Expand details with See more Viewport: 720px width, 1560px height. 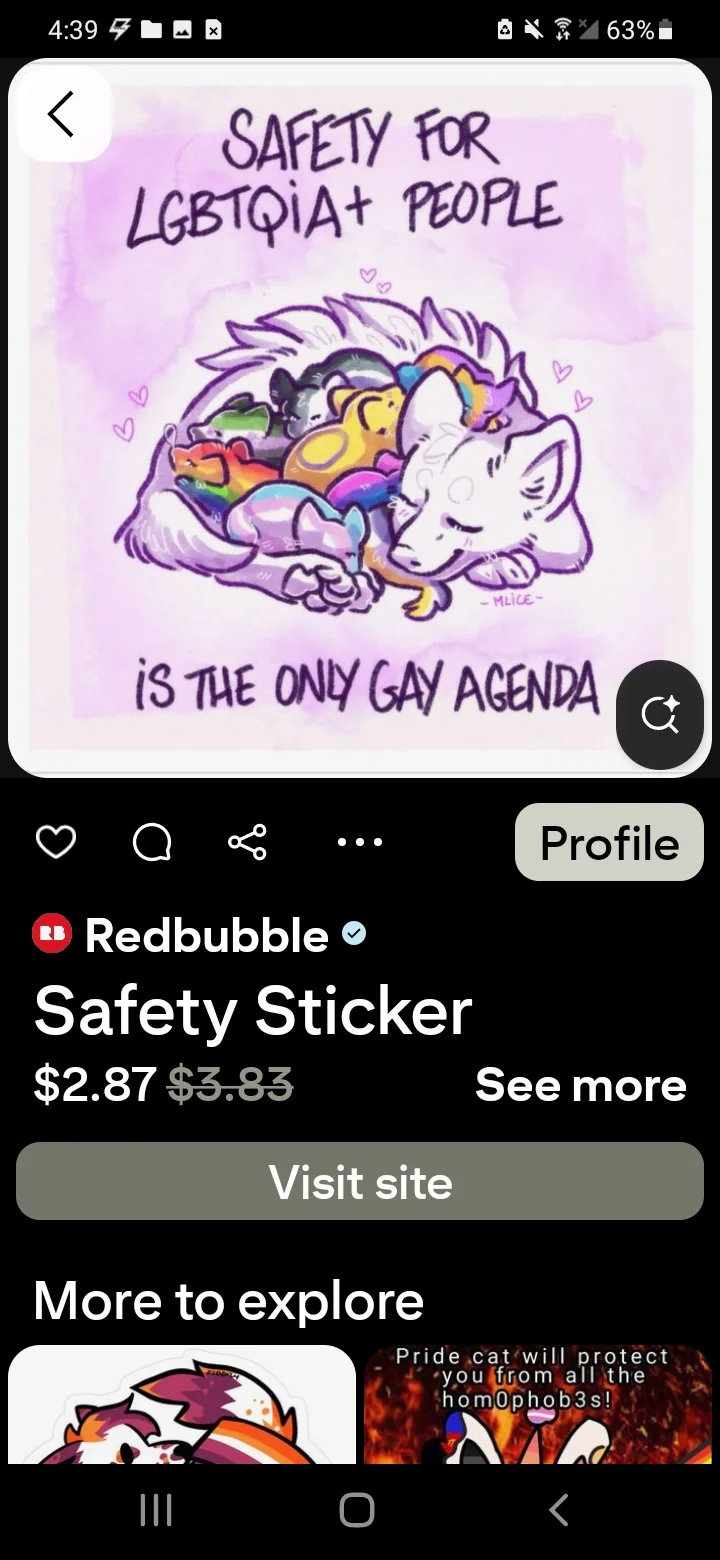coord(580,1085)
